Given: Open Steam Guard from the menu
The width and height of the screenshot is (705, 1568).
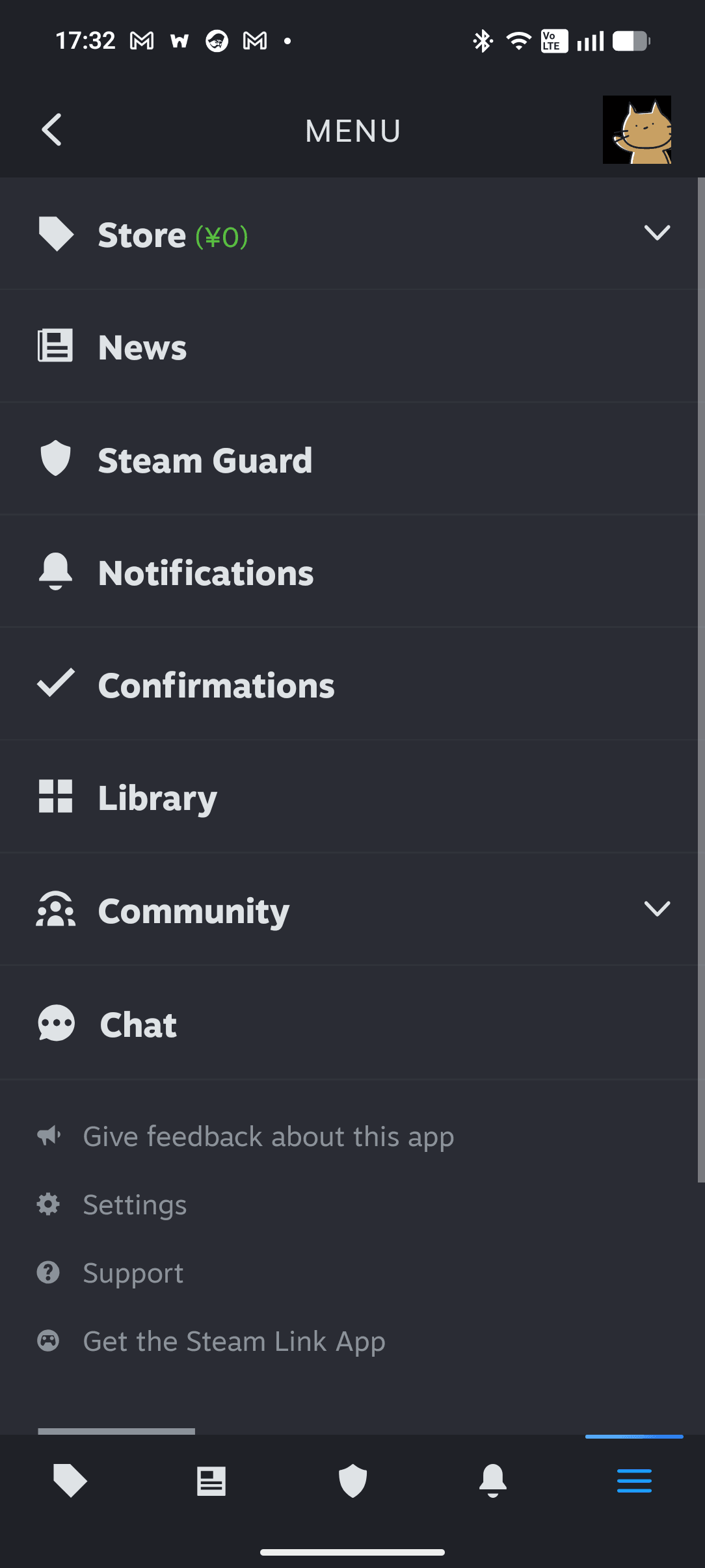Looking at the screenshot, I should (204, 460).
